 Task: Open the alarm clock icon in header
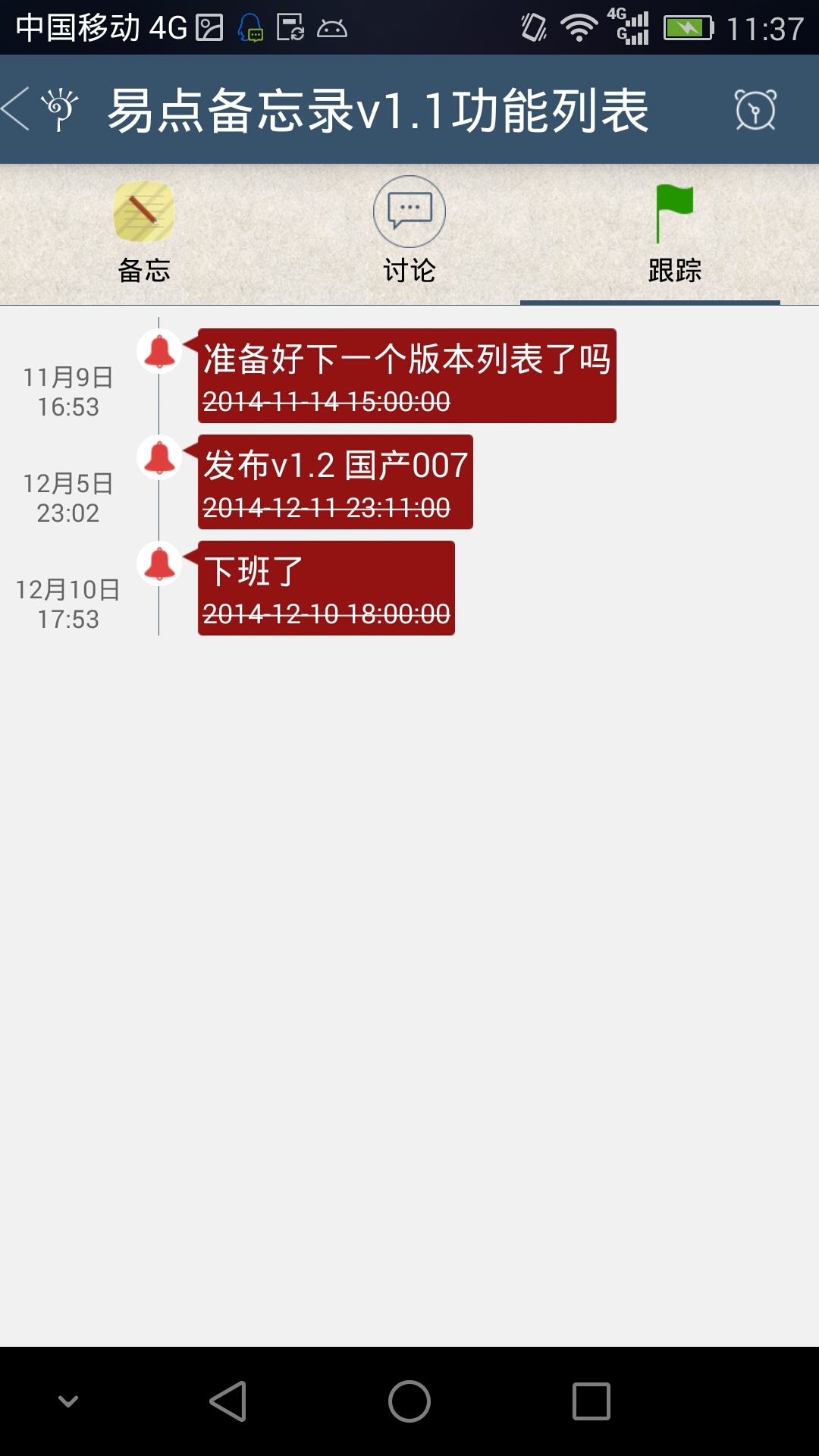755,110
